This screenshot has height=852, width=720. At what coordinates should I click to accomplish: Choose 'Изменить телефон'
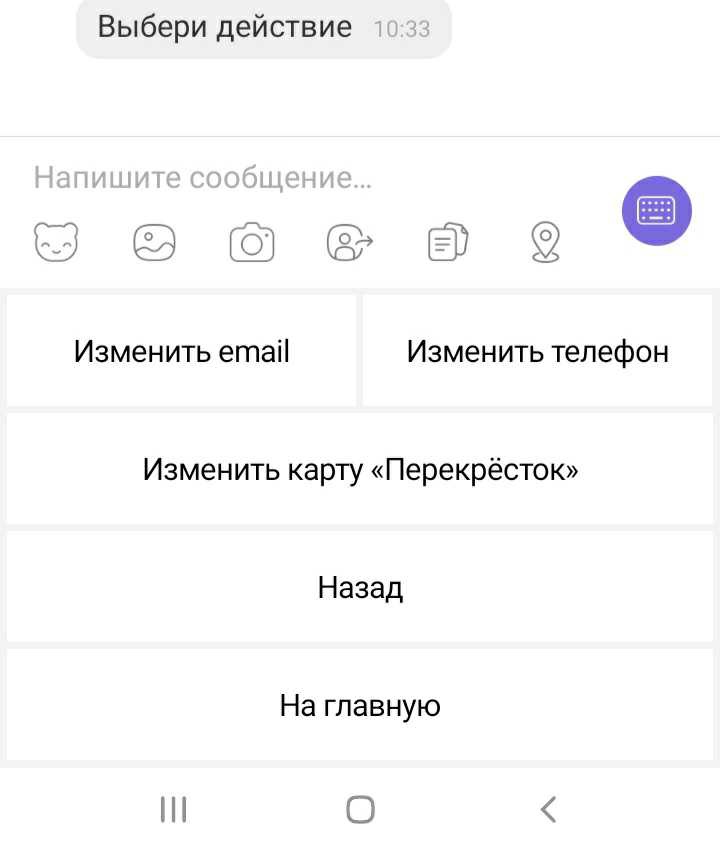point(538,351)
